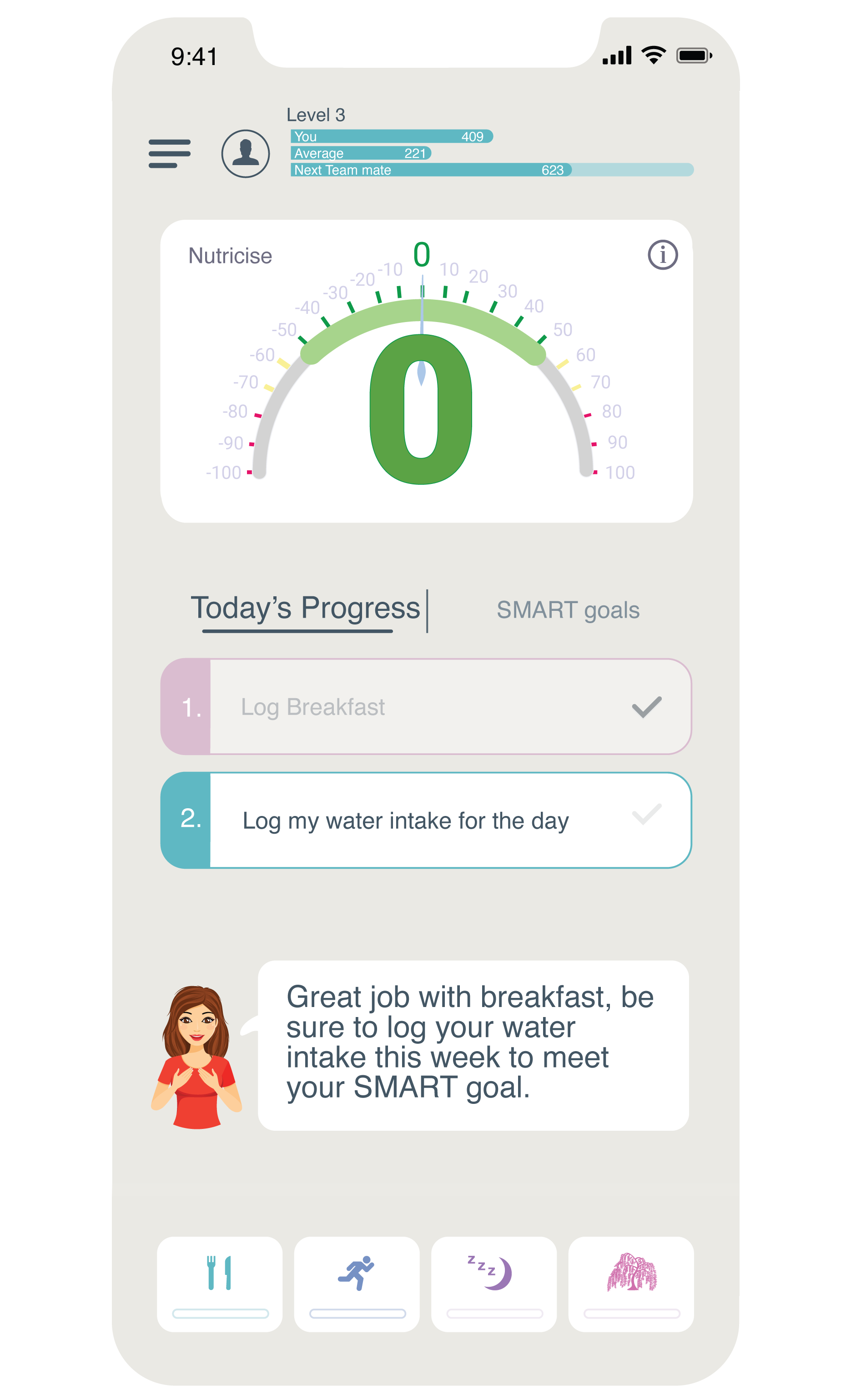856x1400 pixels.
Task: Open the Log Breakfast task
Action: [426, 707]
